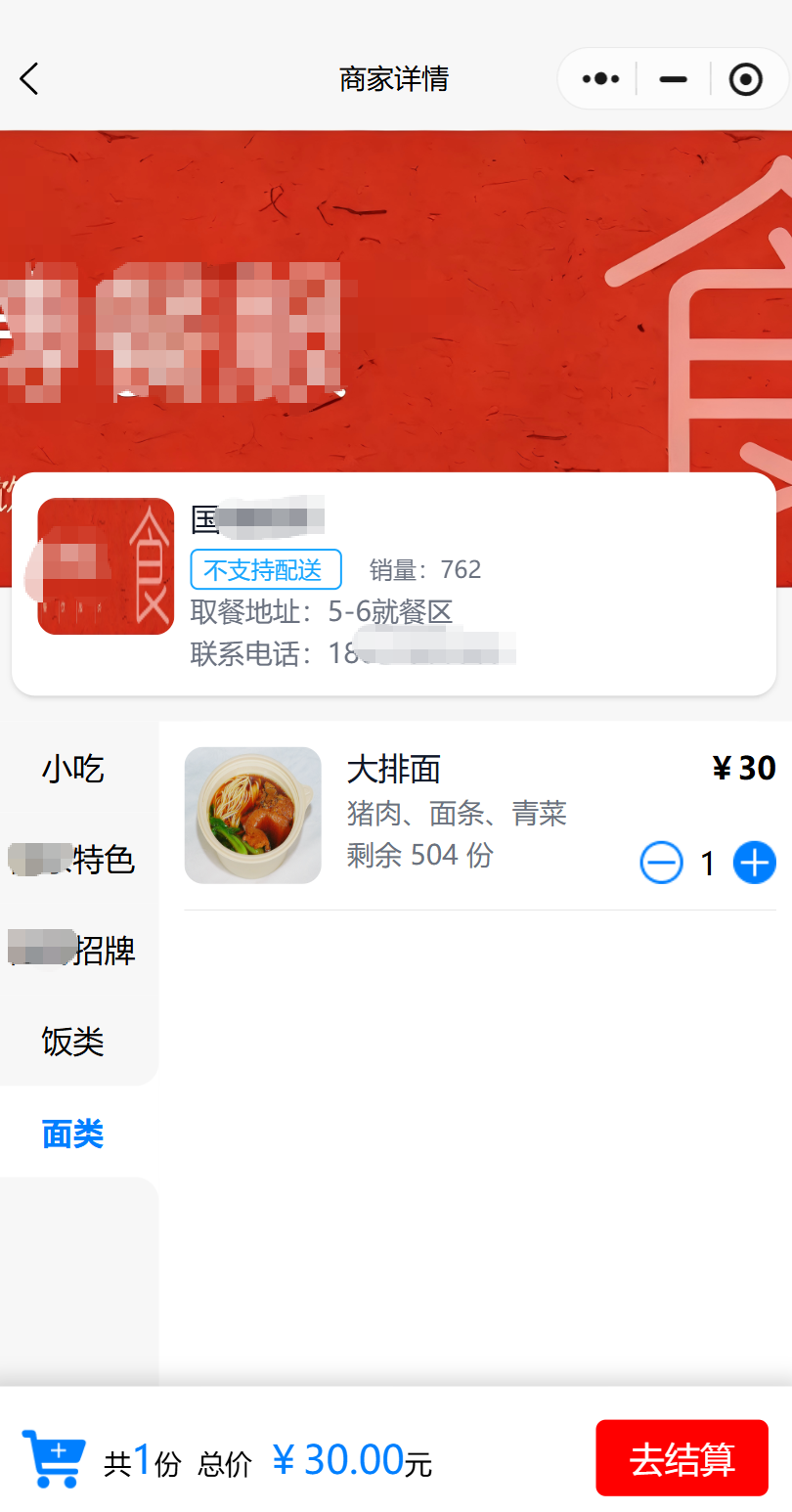This screenshot has width=792, height=1512.
Task: Close the mini program with the circle icon
Action: pyautogui.click(x=745, y=79)
